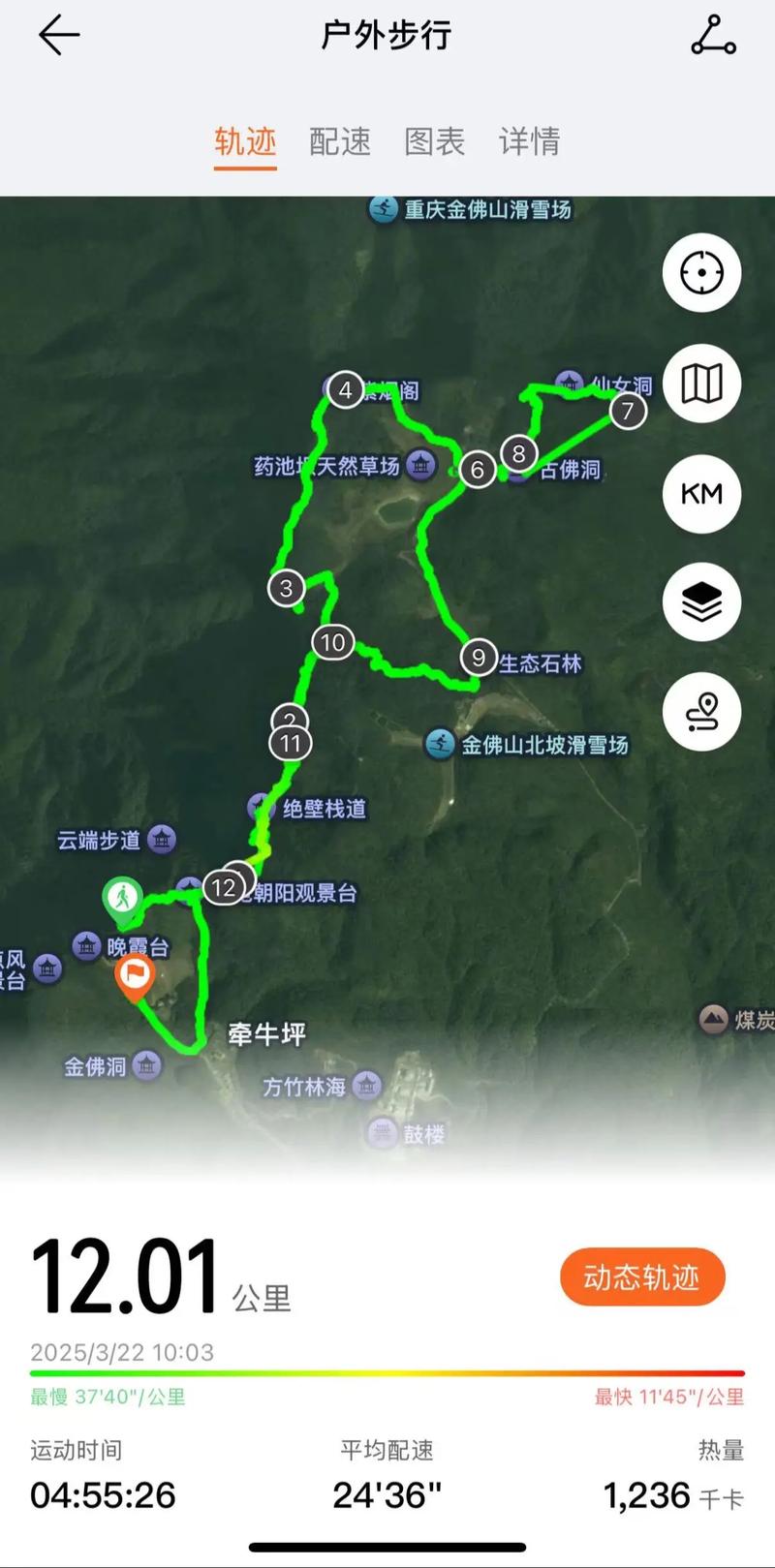Switch to the 图表 tab
The width and height of the screenshot is (775, 1568).
coord(433,142)
